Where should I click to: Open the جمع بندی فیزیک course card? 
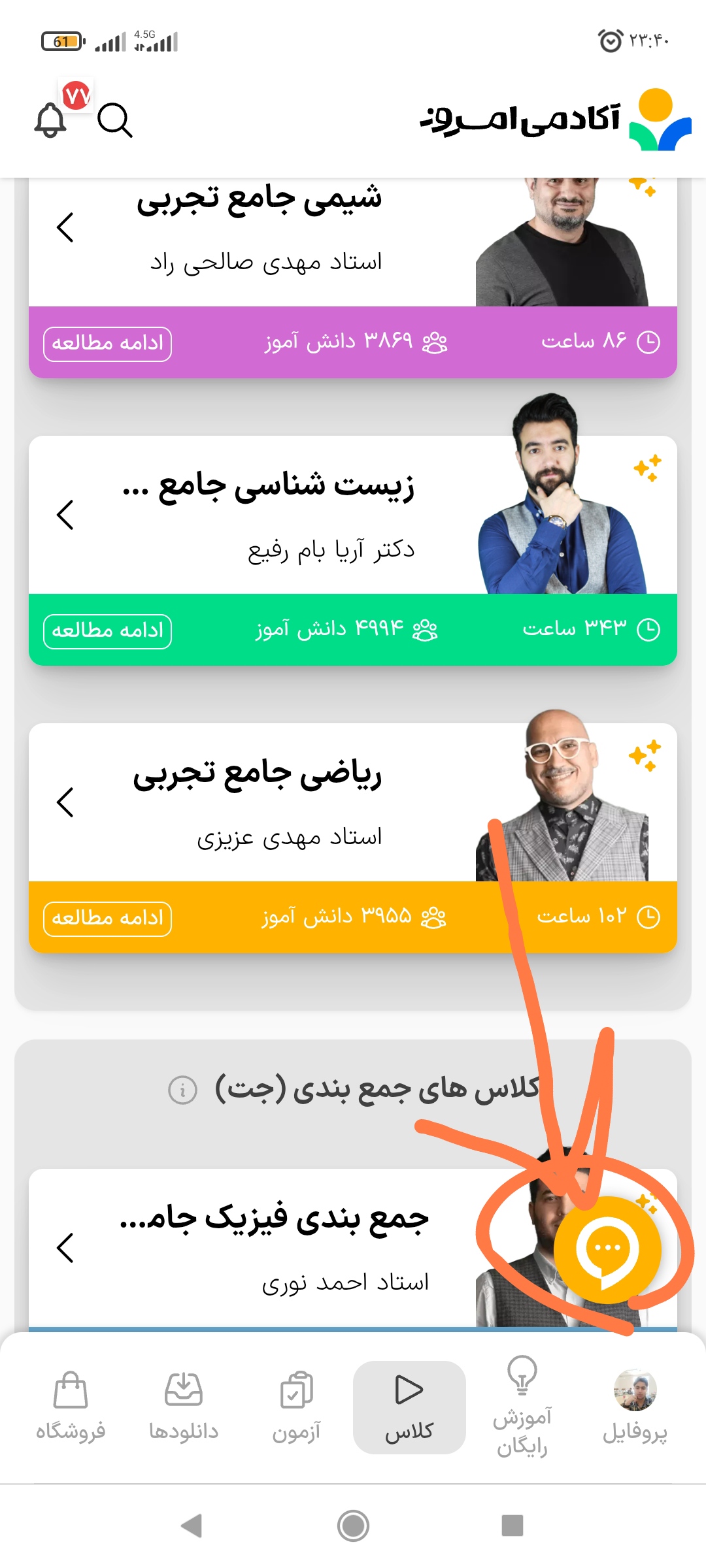(275, 1248)
